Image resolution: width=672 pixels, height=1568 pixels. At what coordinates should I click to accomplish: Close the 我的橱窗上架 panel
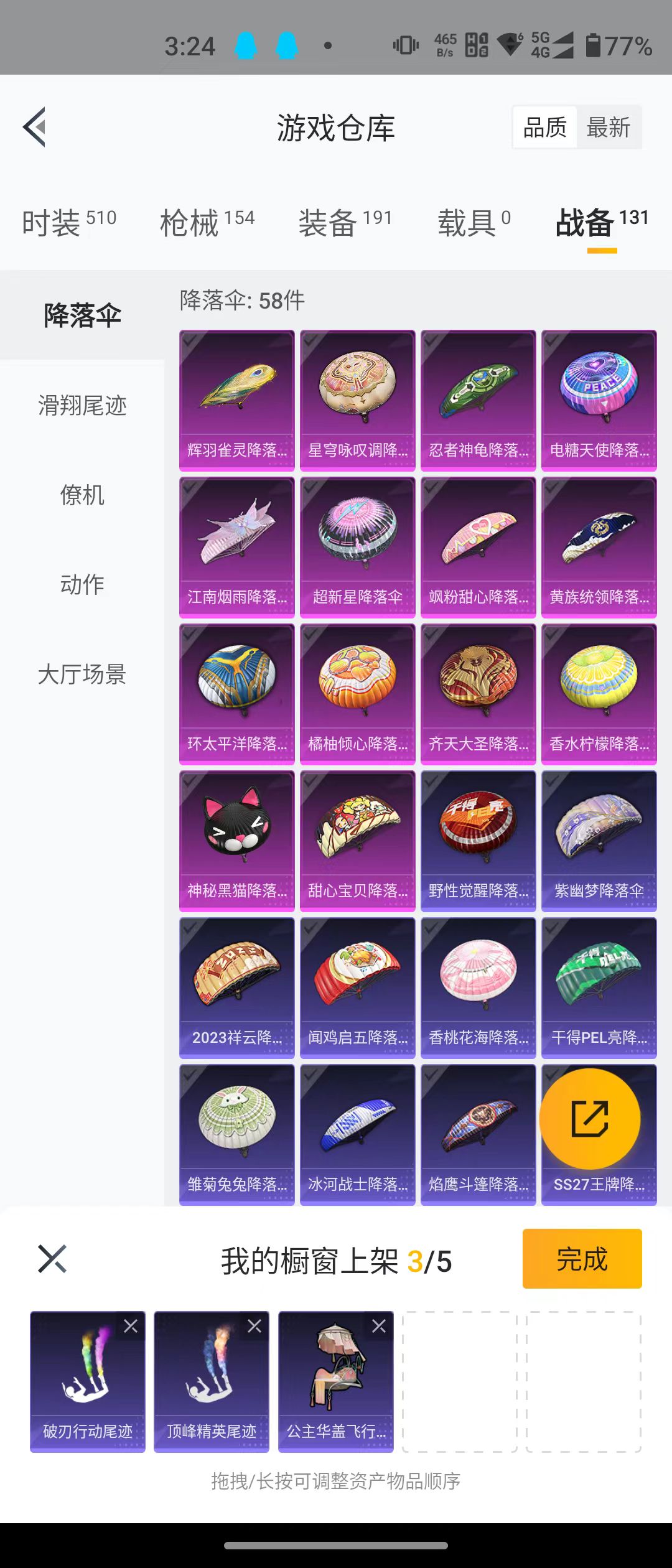coord(52,1259)
